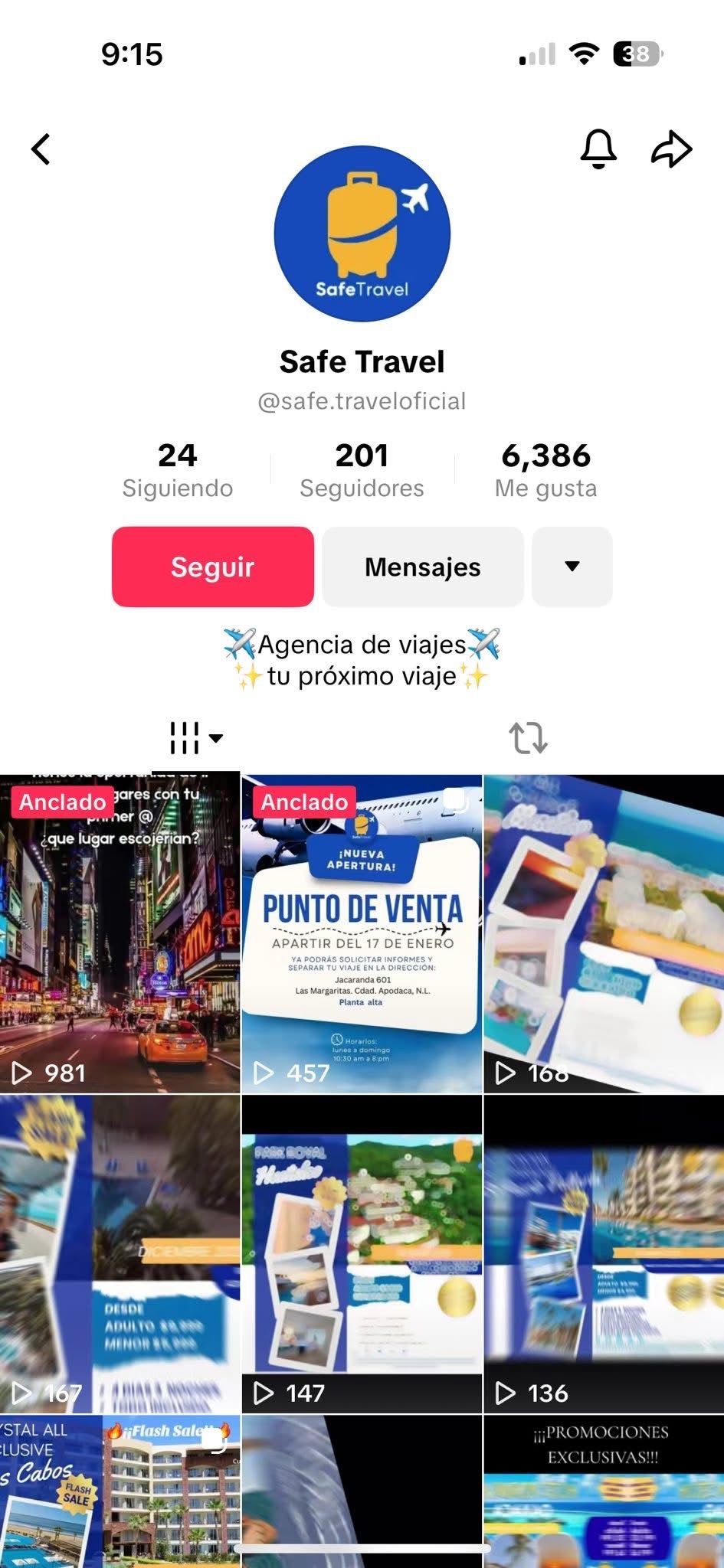Enlarge the Safe Travel profile picture
The image size is (724, 1568).
(x=362, y=234)
